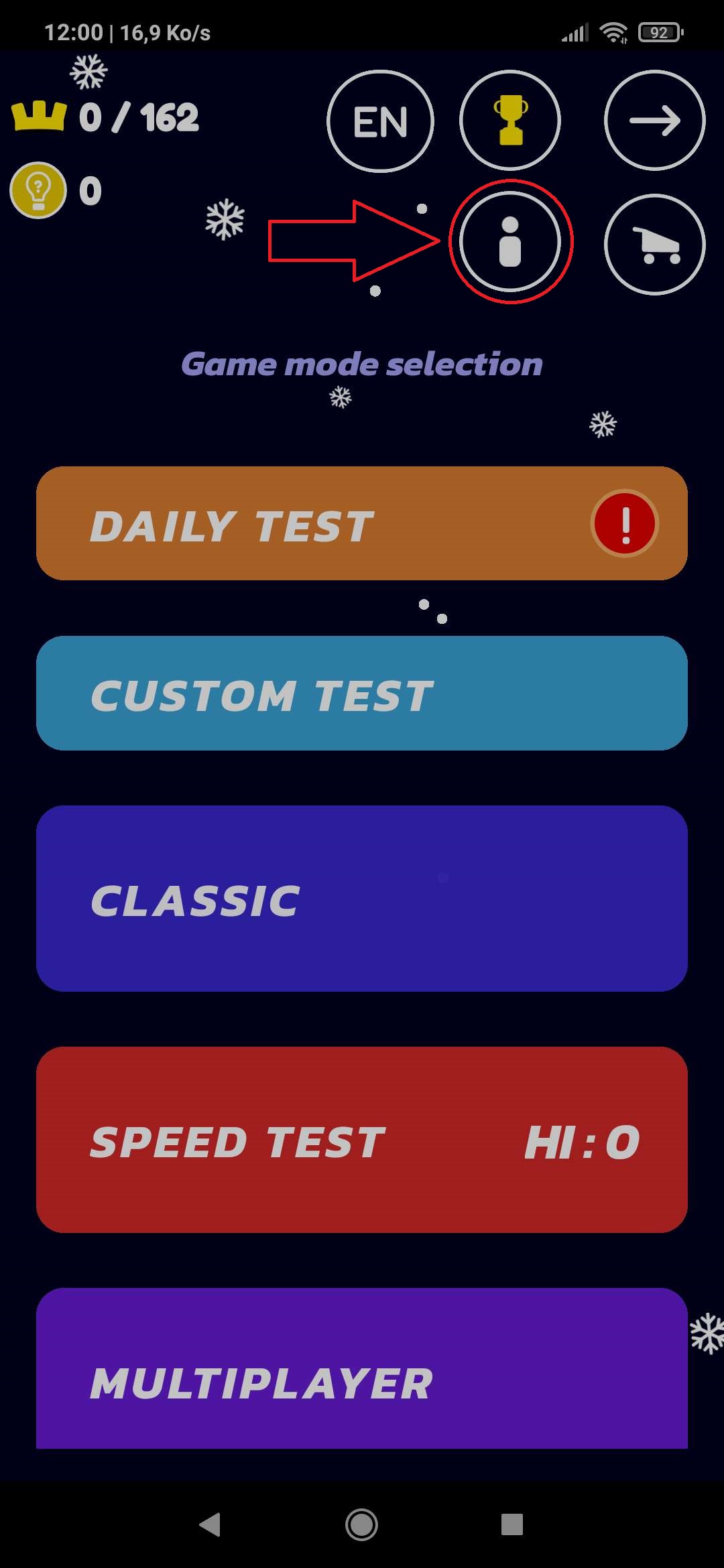Start the Daily Test mode

coord(362,523)
